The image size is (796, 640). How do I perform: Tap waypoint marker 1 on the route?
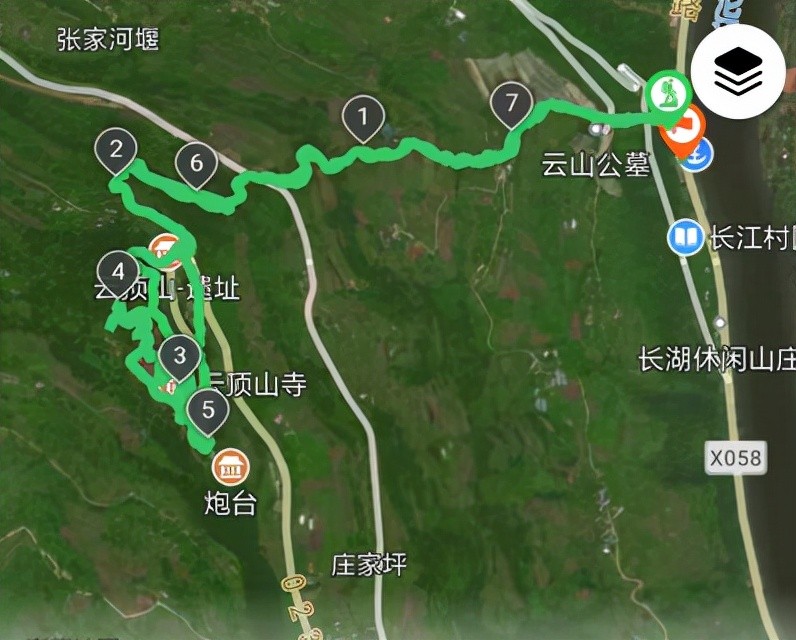(x=363, y=117)
